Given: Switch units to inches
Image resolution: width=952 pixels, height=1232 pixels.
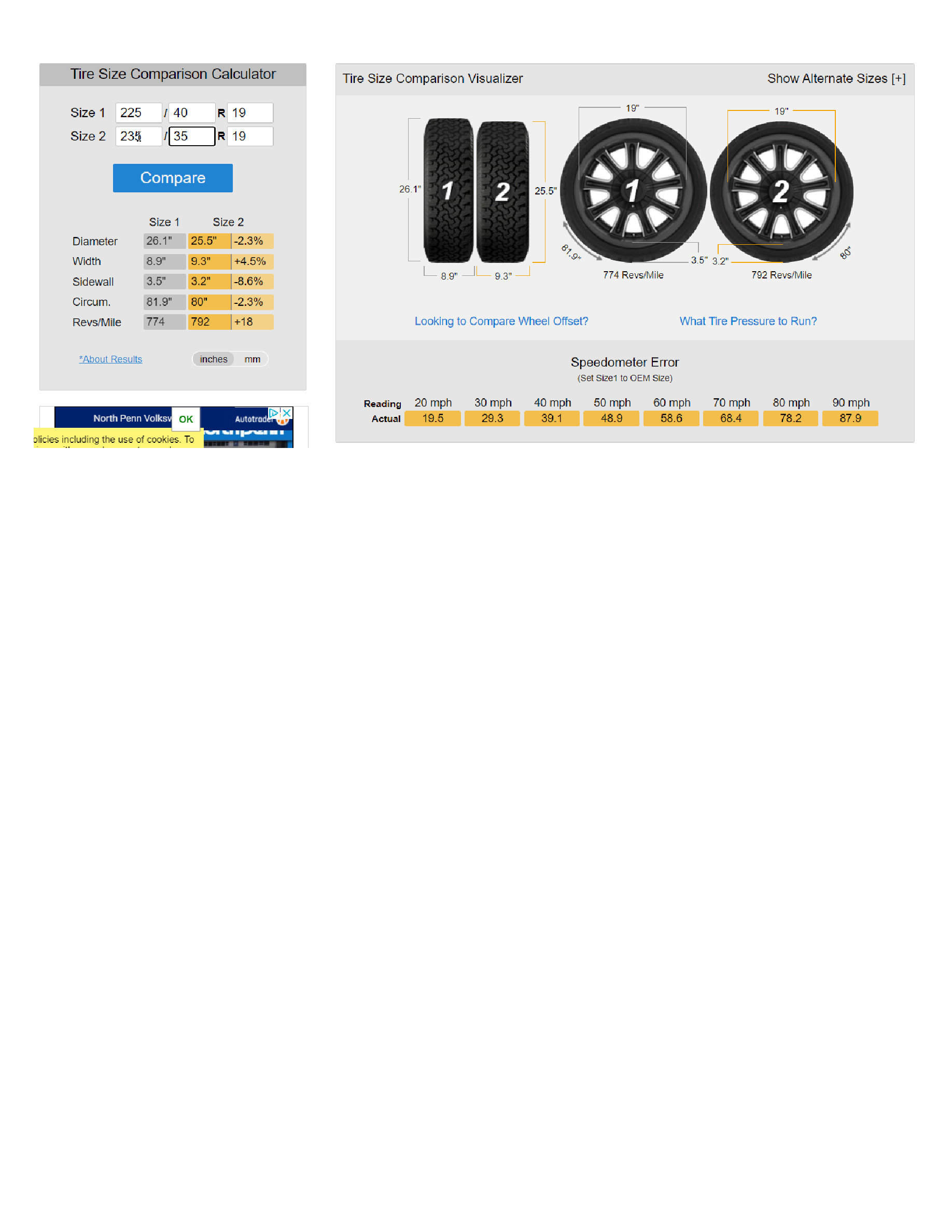Looking at the screenshot, I should [x=213, y=359].
